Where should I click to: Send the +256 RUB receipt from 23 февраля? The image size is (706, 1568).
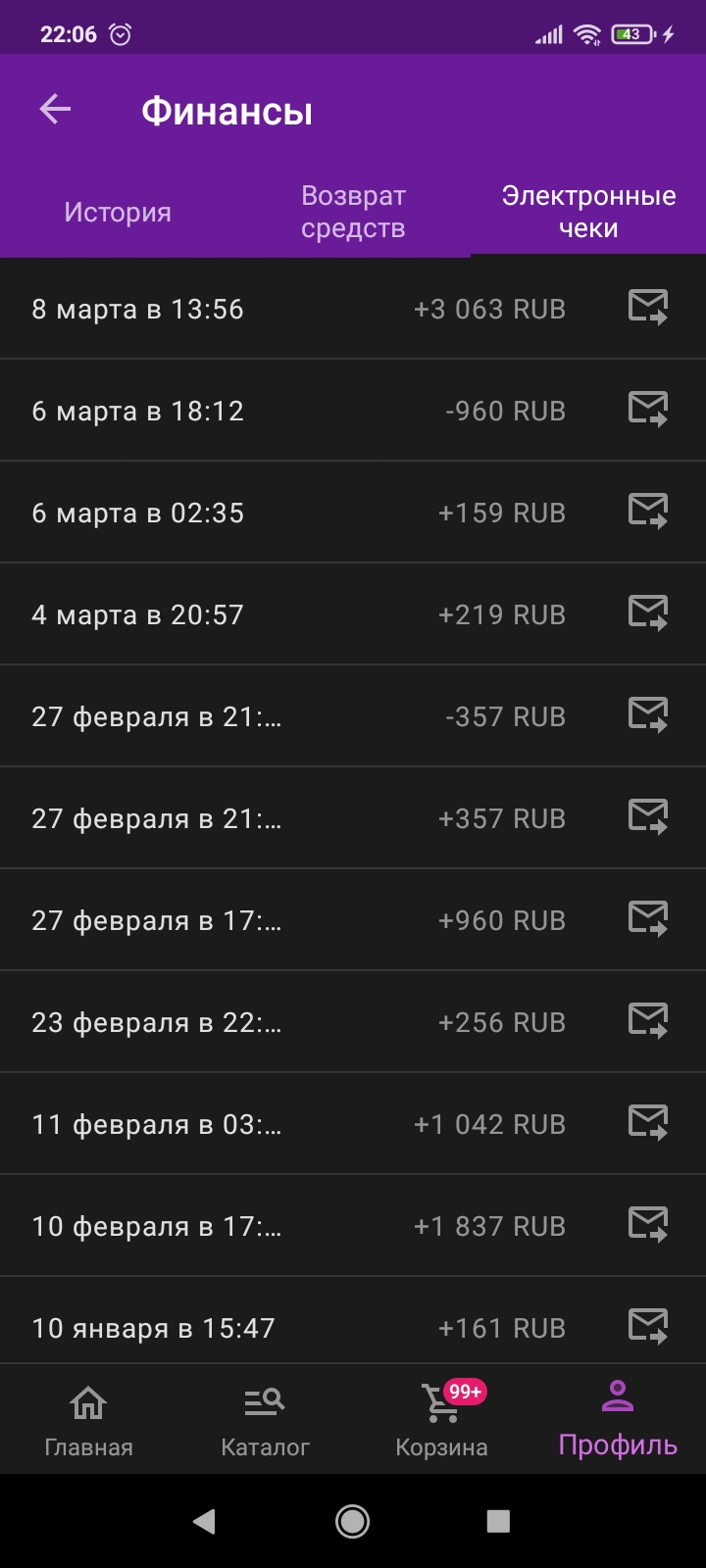pos(648,1021)
